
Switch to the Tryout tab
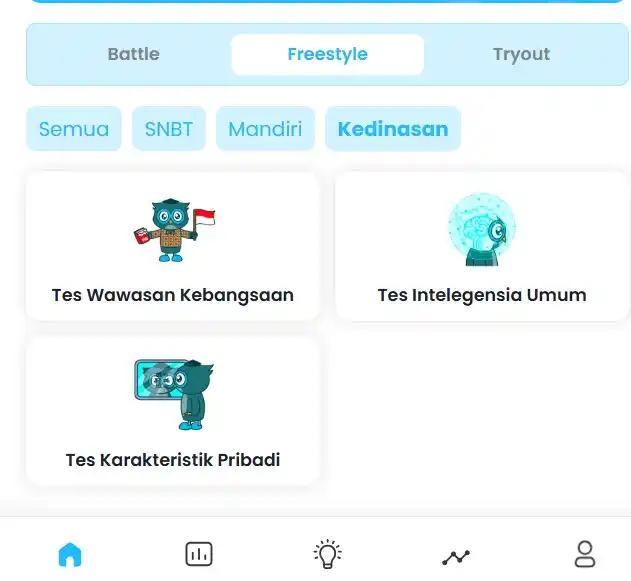click(521, 55)
